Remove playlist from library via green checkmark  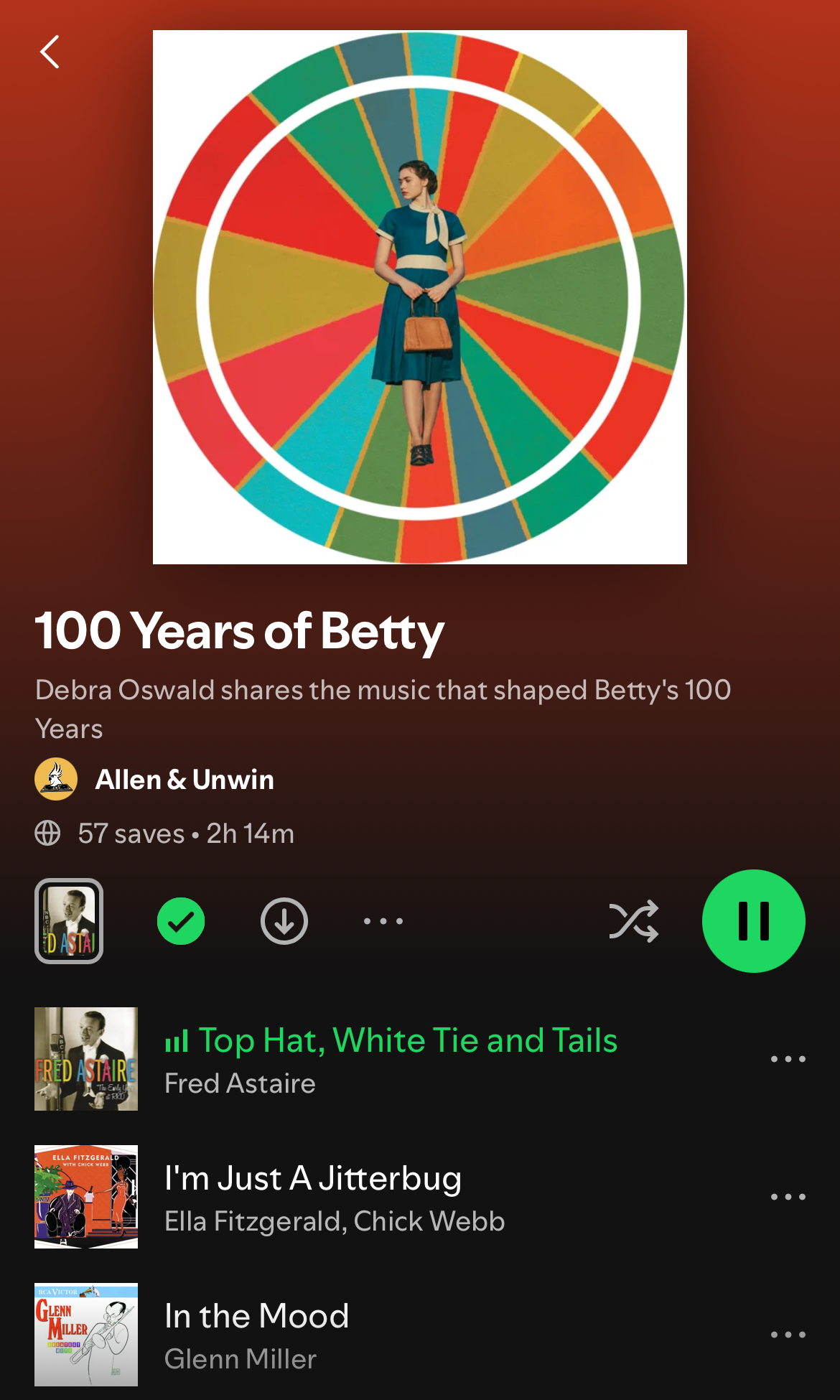(181, 921)
